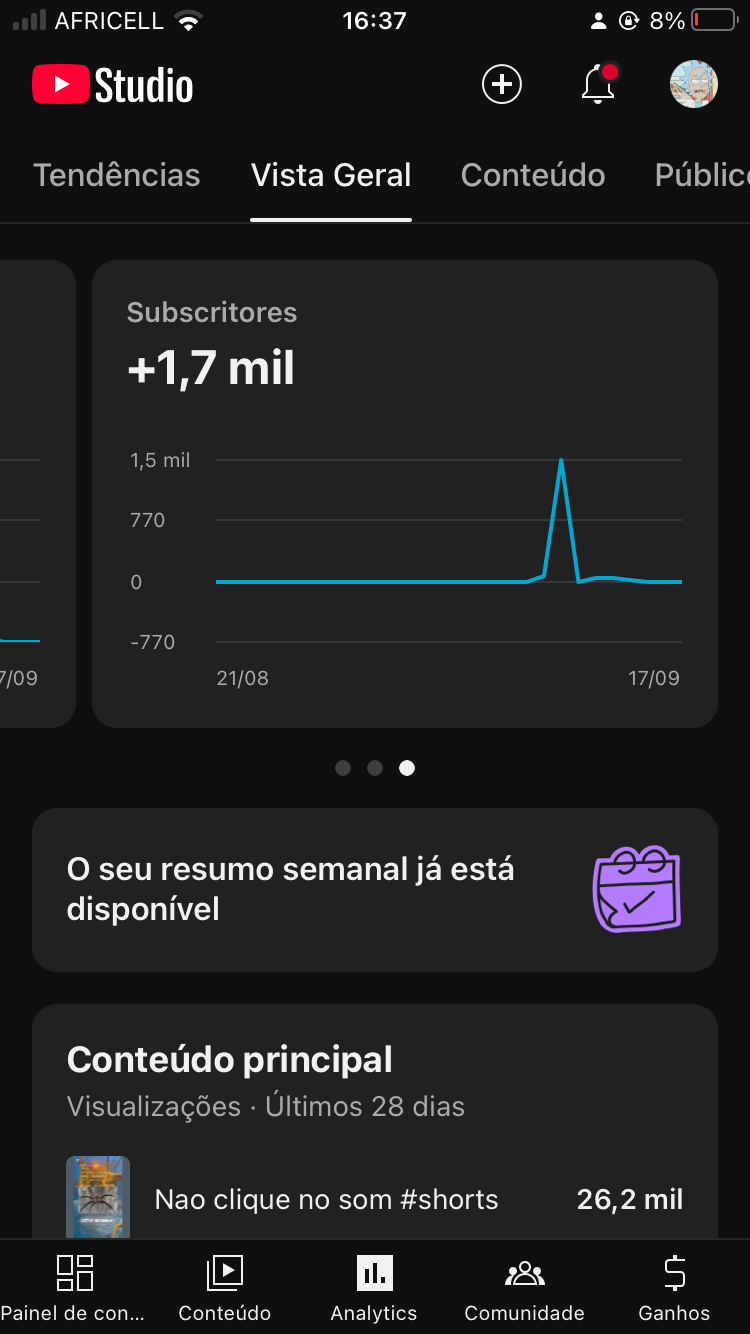Open the video Nao clique no som #shorts
This screenshot has width=750, height=1334.
coord(326,1199)
